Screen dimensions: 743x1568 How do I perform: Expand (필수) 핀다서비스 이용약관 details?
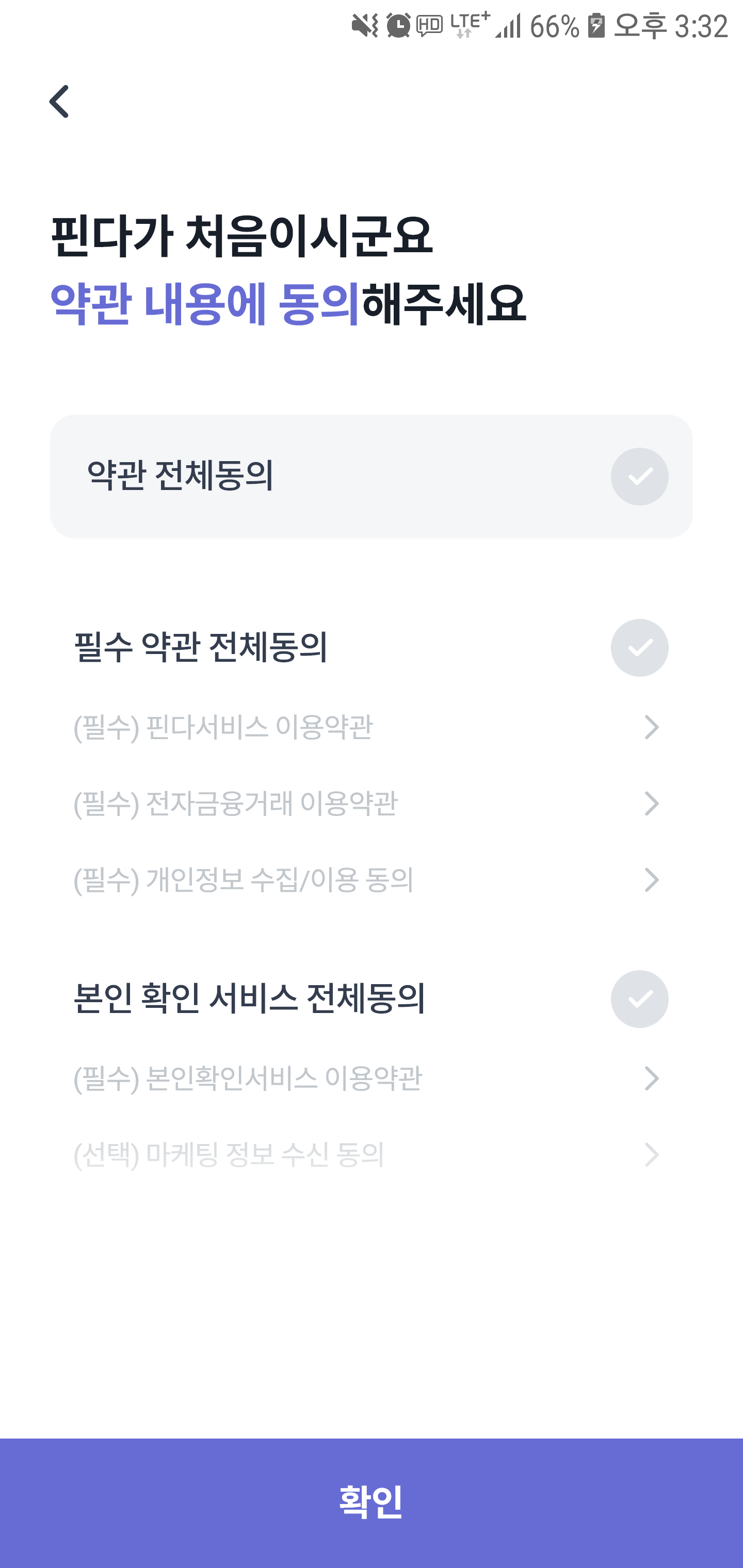click(652, 726)
